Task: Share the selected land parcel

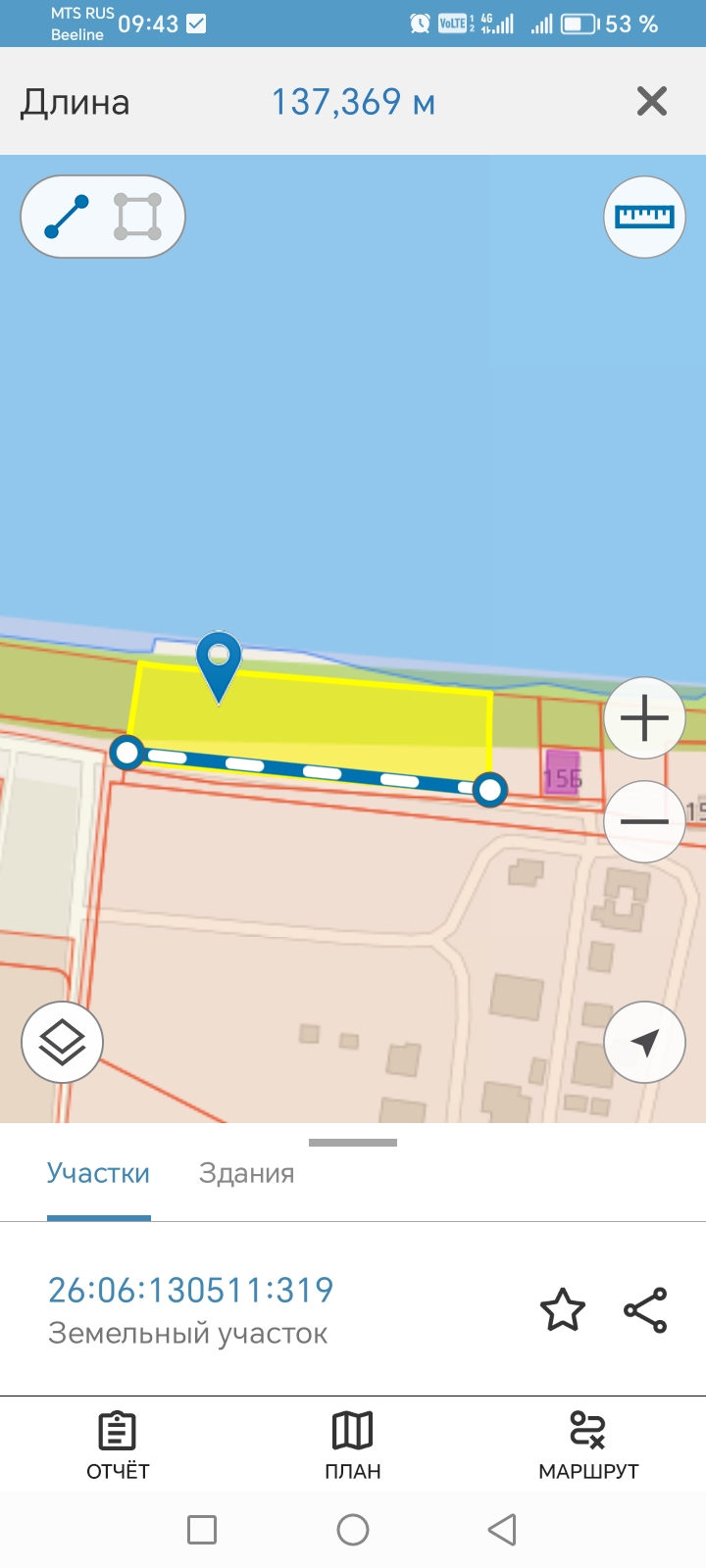Action: coord(645,1310)
